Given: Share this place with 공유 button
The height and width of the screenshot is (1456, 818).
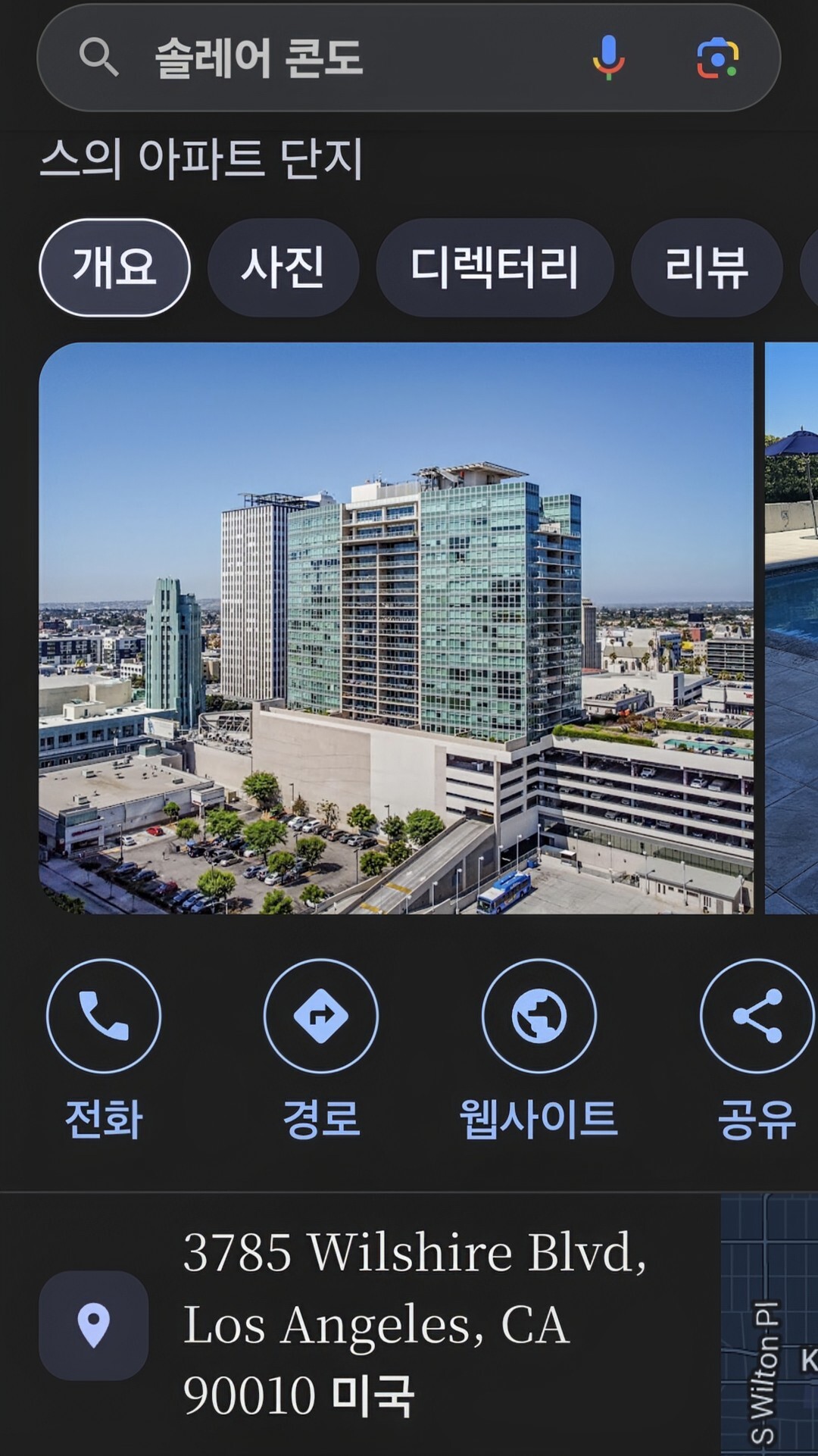Looking at the screenshot, I should click(756, 1017).
